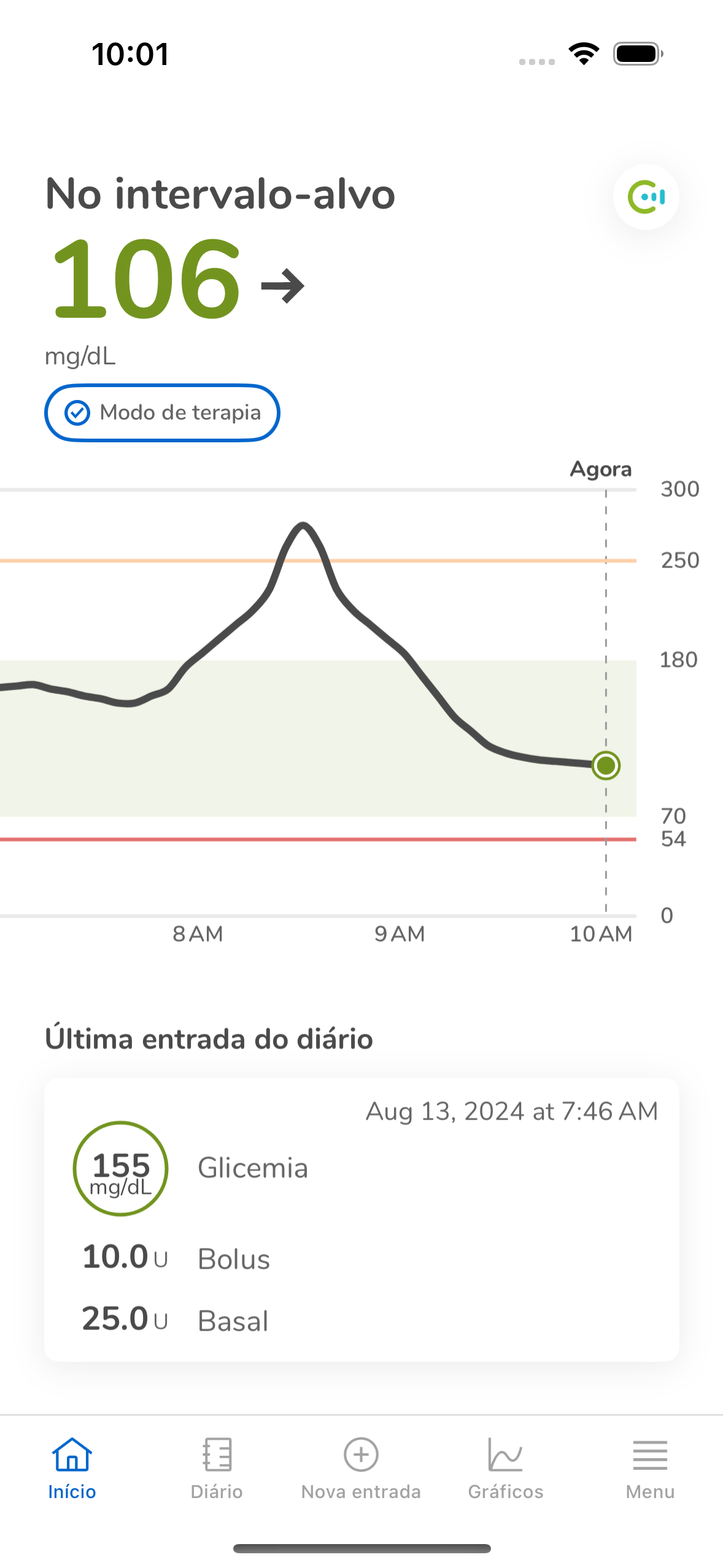Image resolution: width=723 pixels, height=1568 pixels.
Task: Click the orange 250 threshold line
Action: (307, 560)
